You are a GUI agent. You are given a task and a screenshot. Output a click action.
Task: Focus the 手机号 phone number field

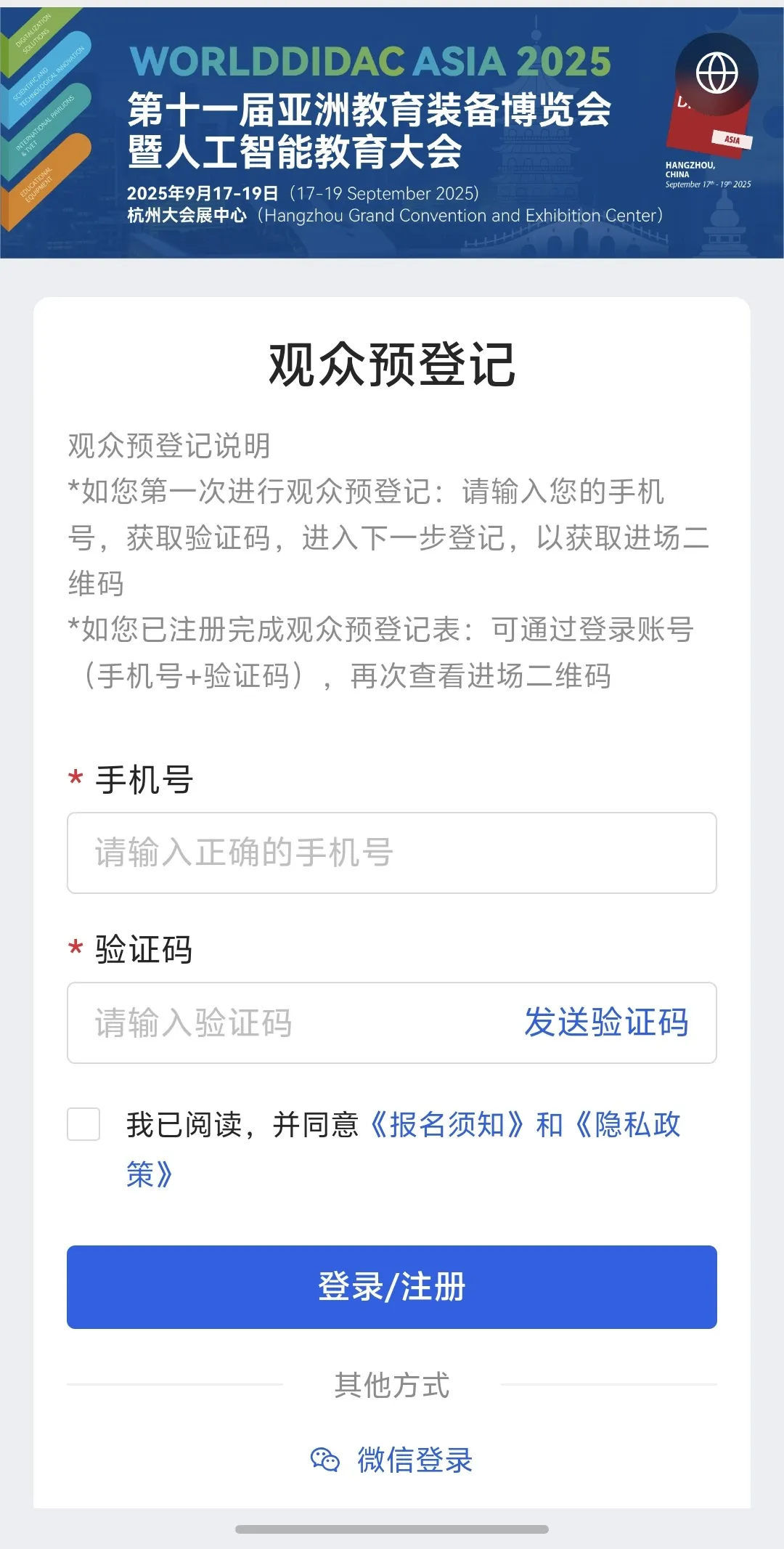(x=391, y=853)
